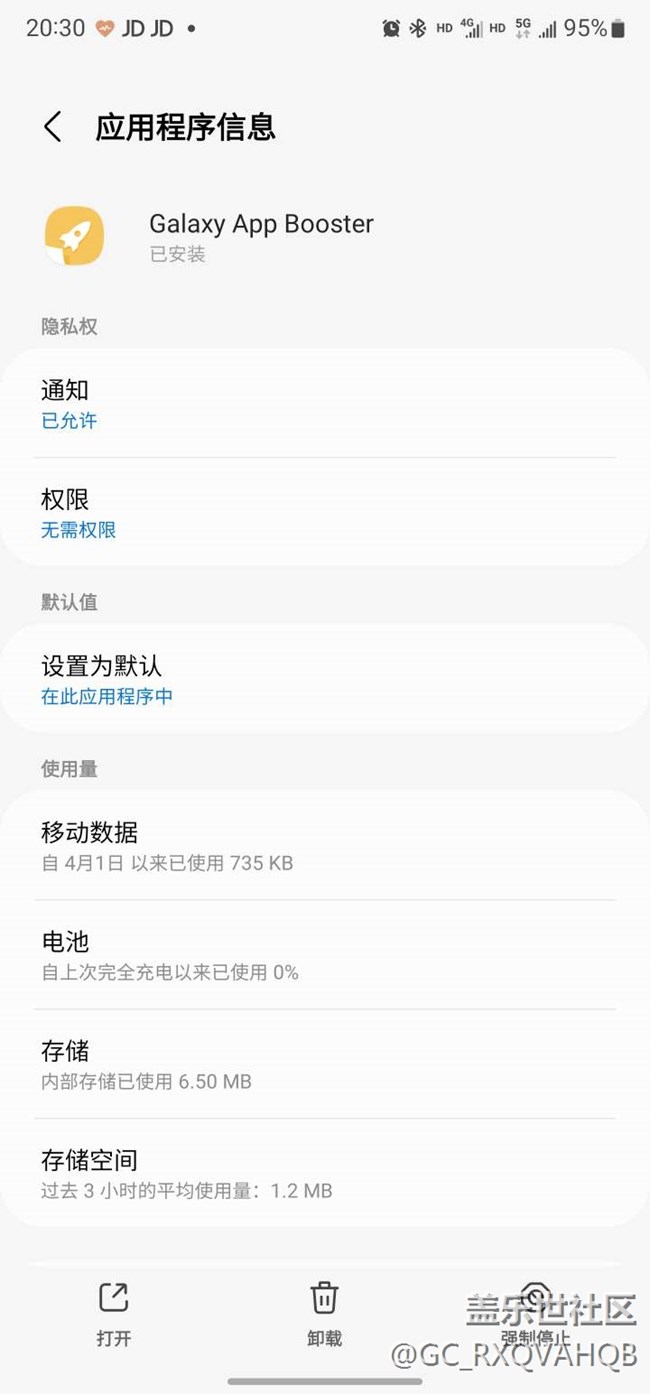Go back from the 应用程序信息 page

(x=53, y=127)
